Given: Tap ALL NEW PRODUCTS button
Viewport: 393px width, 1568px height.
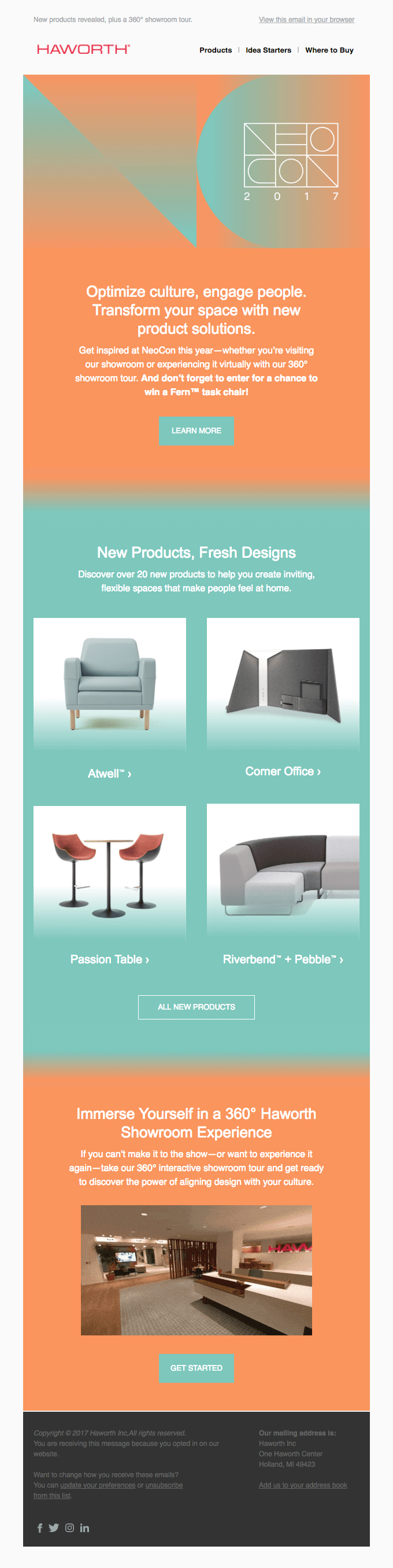Looking at the screenshot, I should (x=196, y=1007).
